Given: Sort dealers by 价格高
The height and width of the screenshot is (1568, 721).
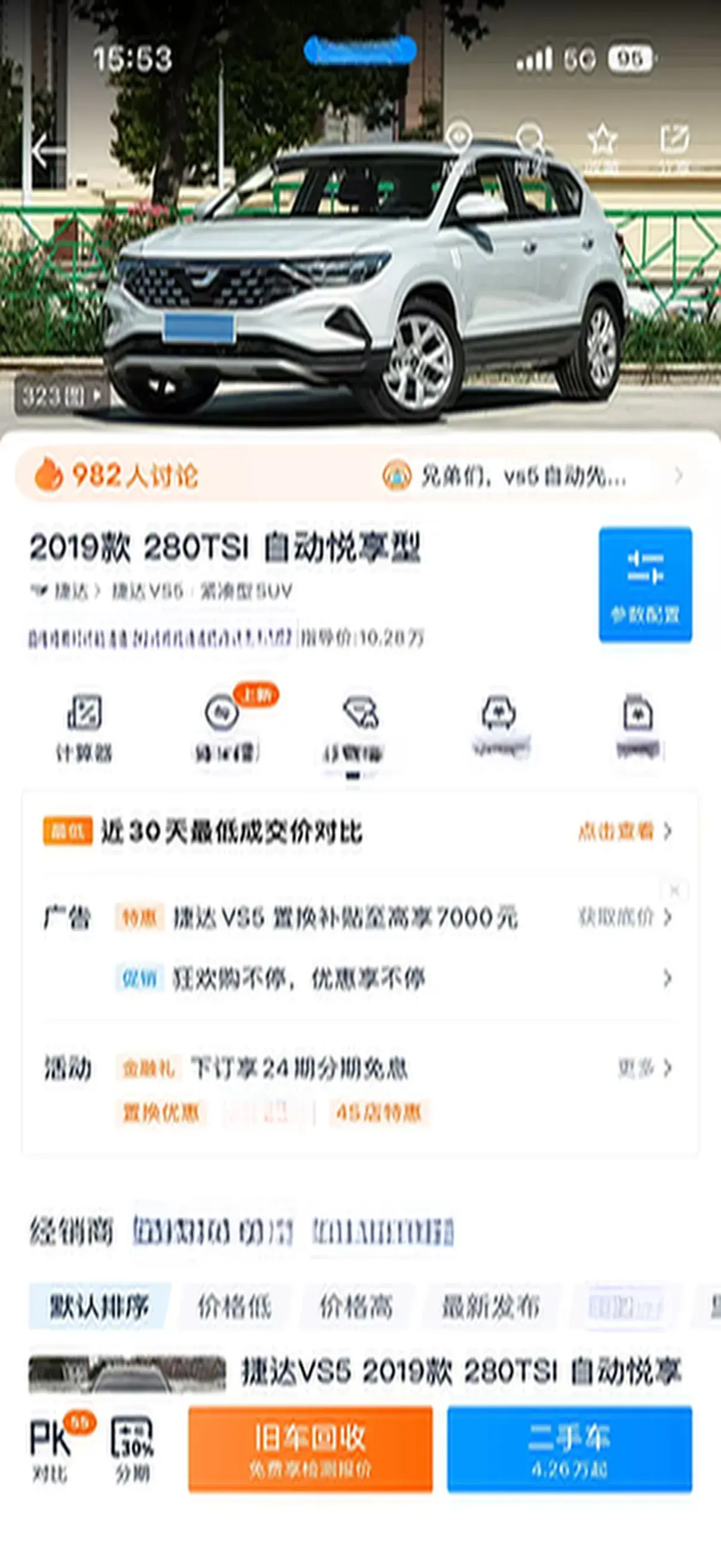Looking at the screenshot, I should point(356,1306).
